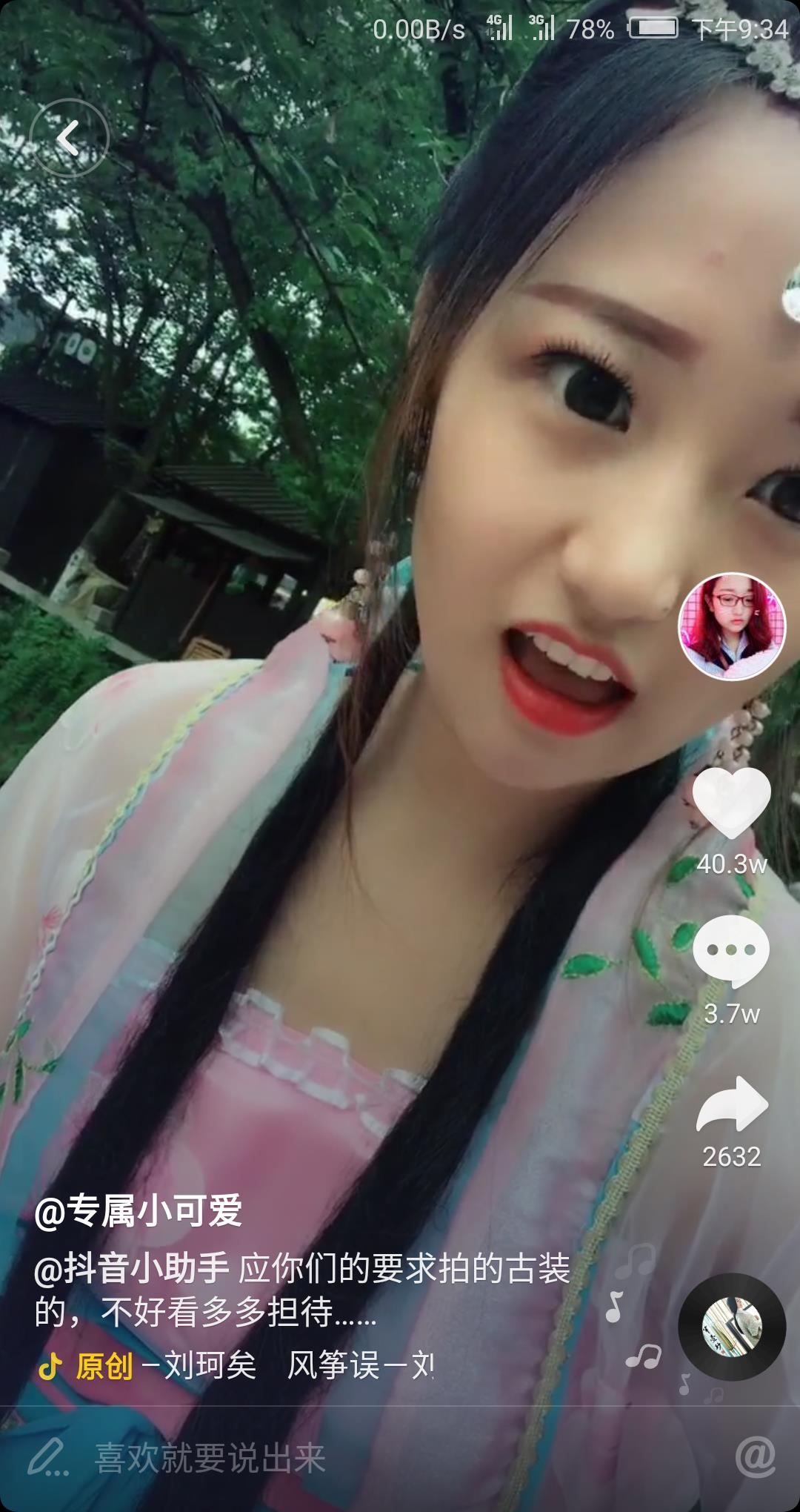Share this video using the arrow icon

[731, 1104]
